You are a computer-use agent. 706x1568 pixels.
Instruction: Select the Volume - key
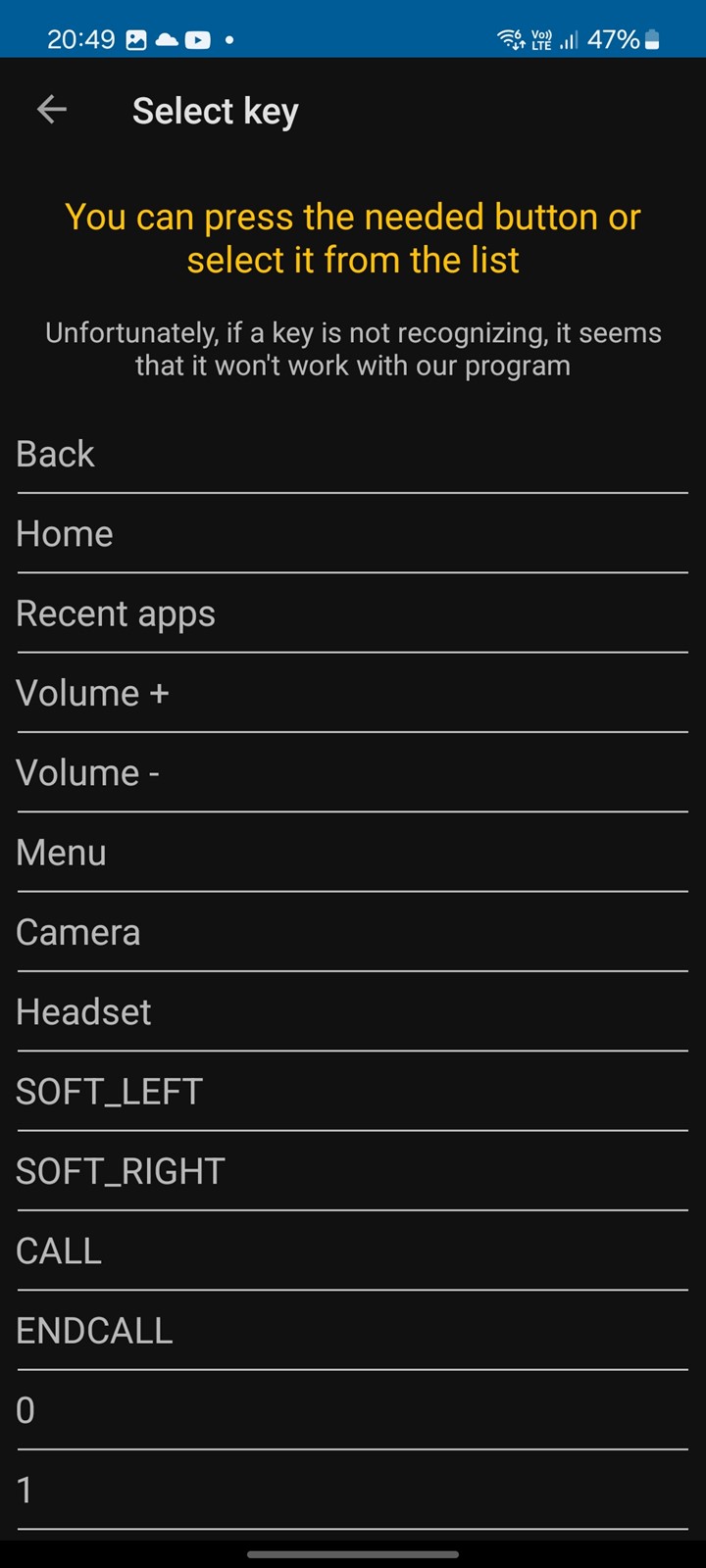point(353,773)
